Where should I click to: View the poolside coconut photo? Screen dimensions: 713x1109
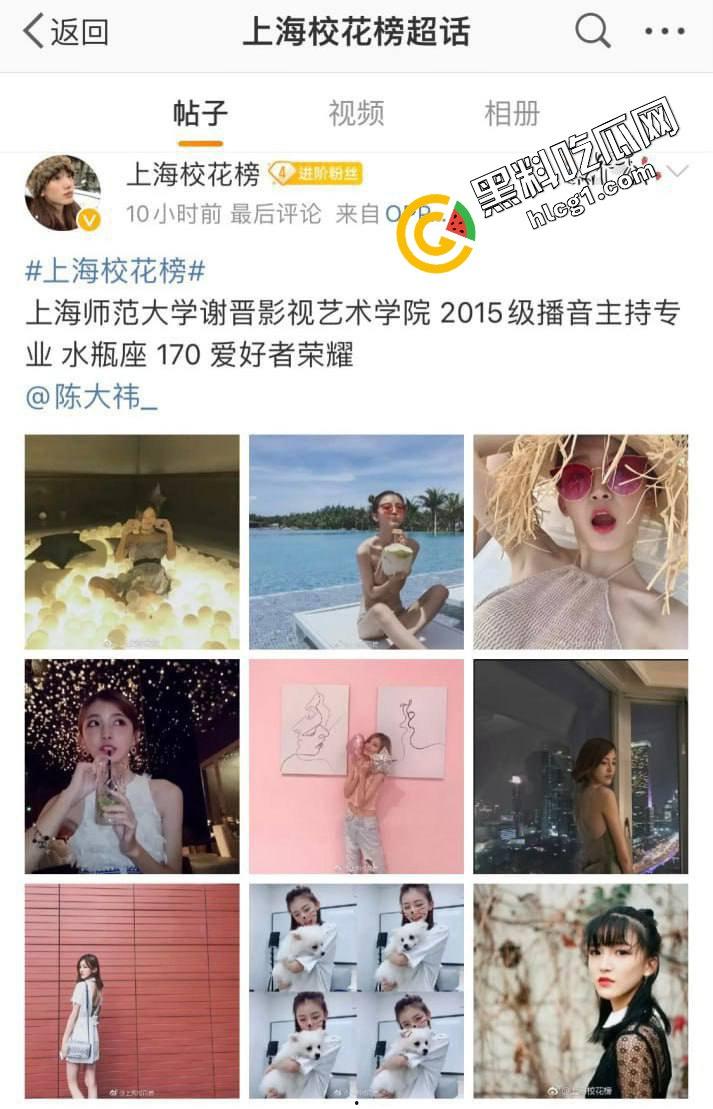tap(356, 542)
